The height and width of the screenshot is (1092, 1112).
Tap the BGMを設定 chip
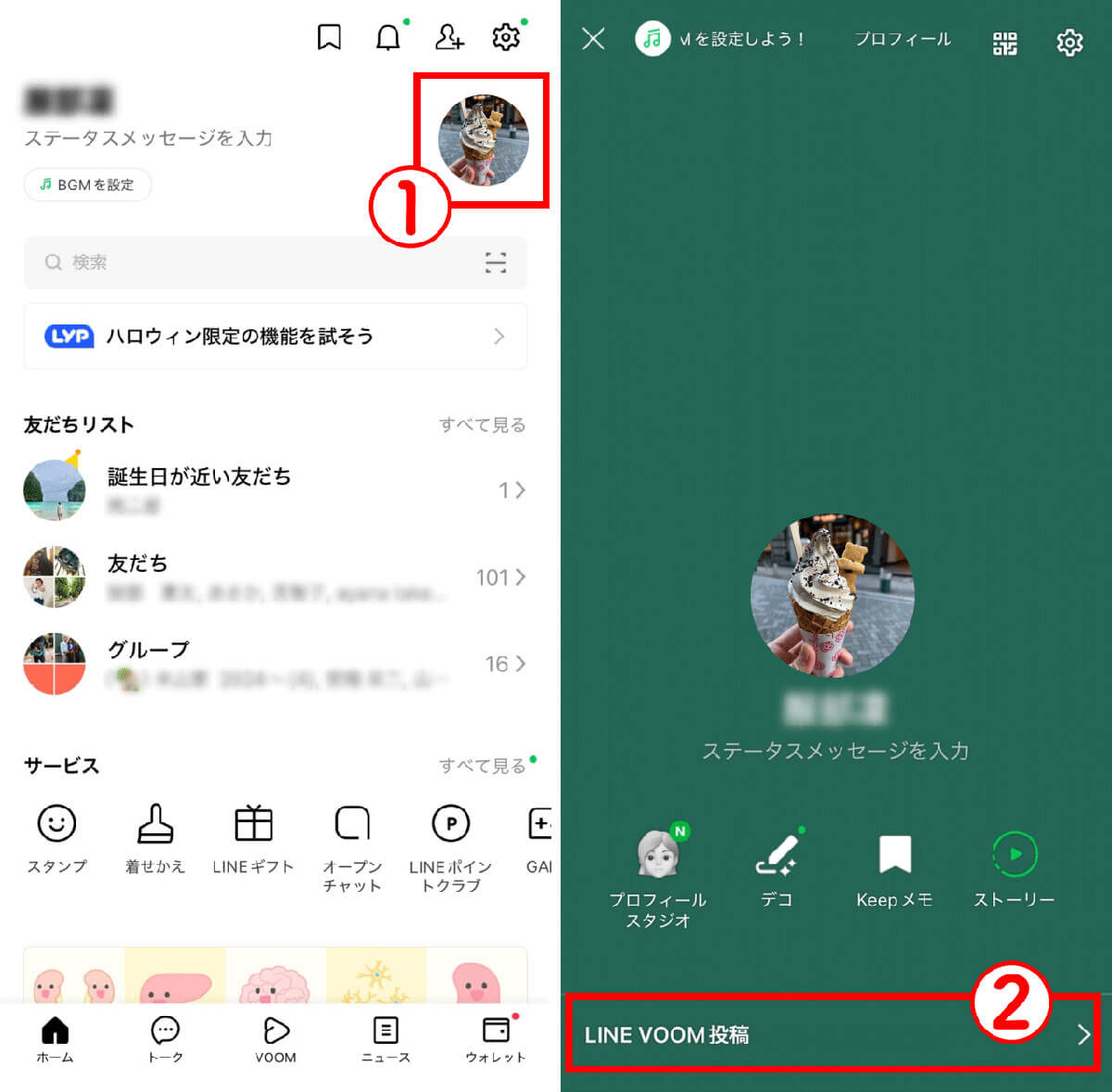pyautogui.click(x=88, y=184)
